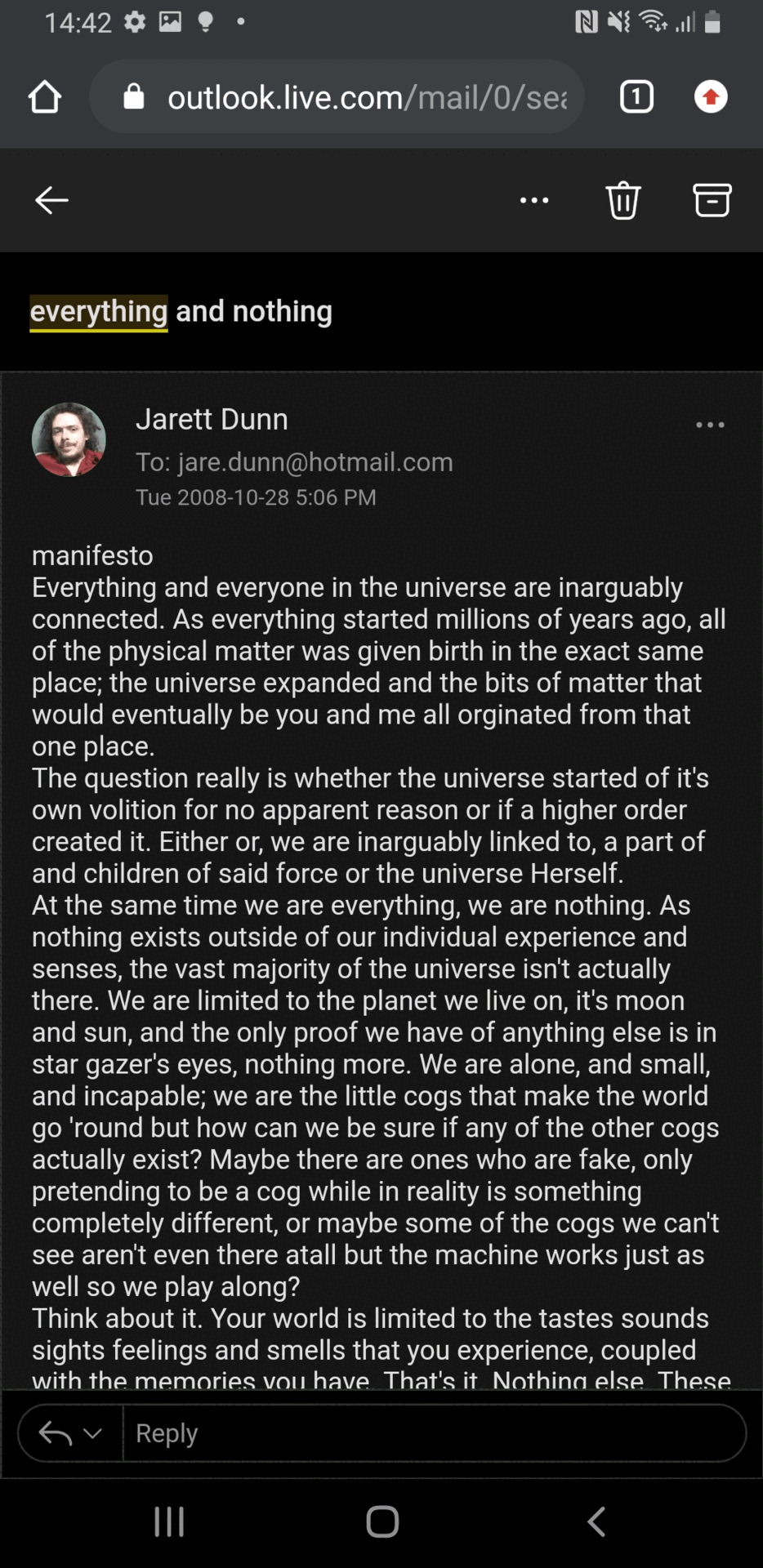Image resolution: width=763 pixels, height=1568 pixels.
Task: Open the browser home page
Action: 45,97
